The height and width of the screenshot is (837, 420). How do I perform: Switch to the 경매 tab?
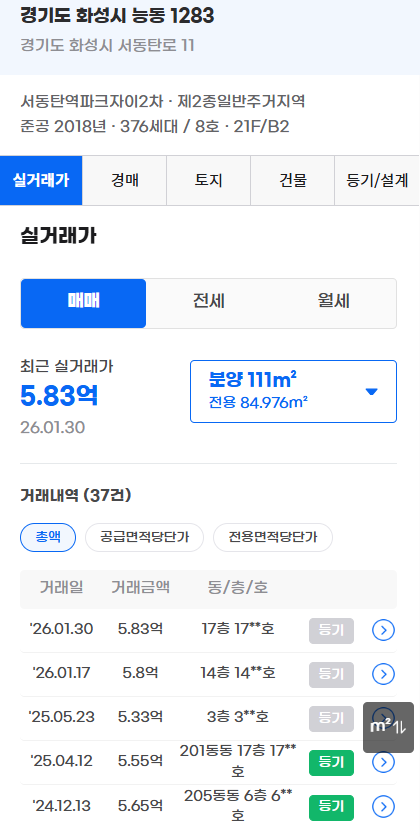125,180
